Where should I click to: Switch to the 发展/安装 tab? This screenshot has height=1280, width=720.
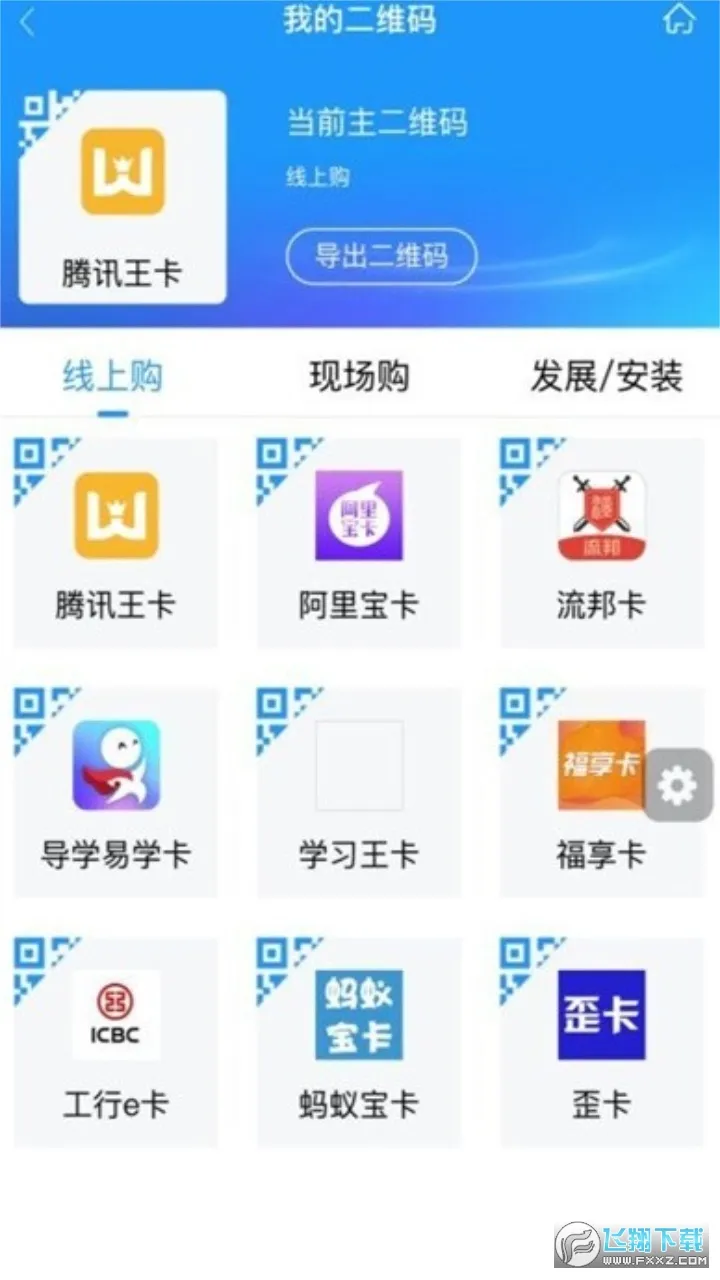606,377
